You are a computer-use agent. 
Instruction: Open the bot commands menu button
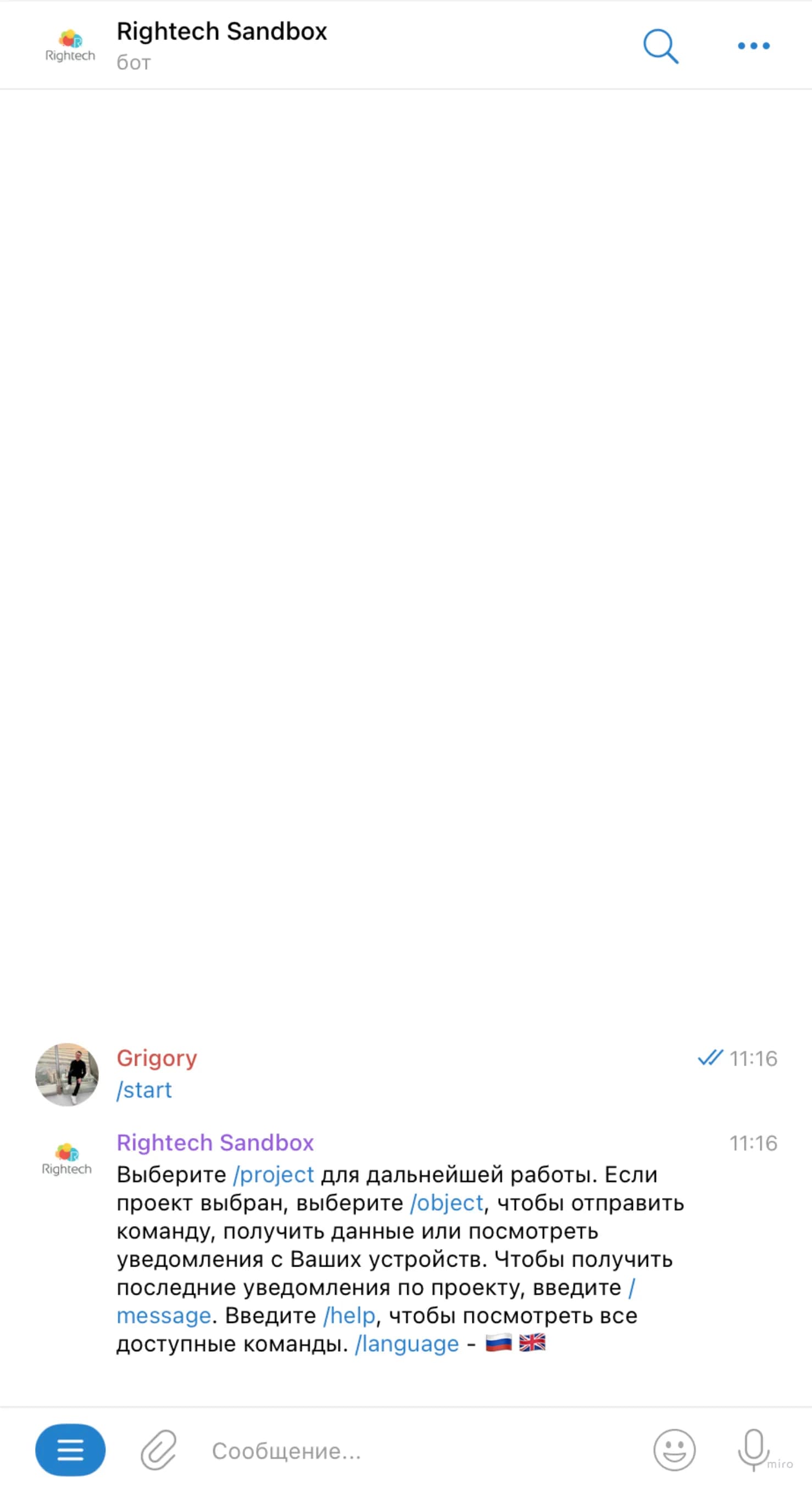pos(70,1450)
